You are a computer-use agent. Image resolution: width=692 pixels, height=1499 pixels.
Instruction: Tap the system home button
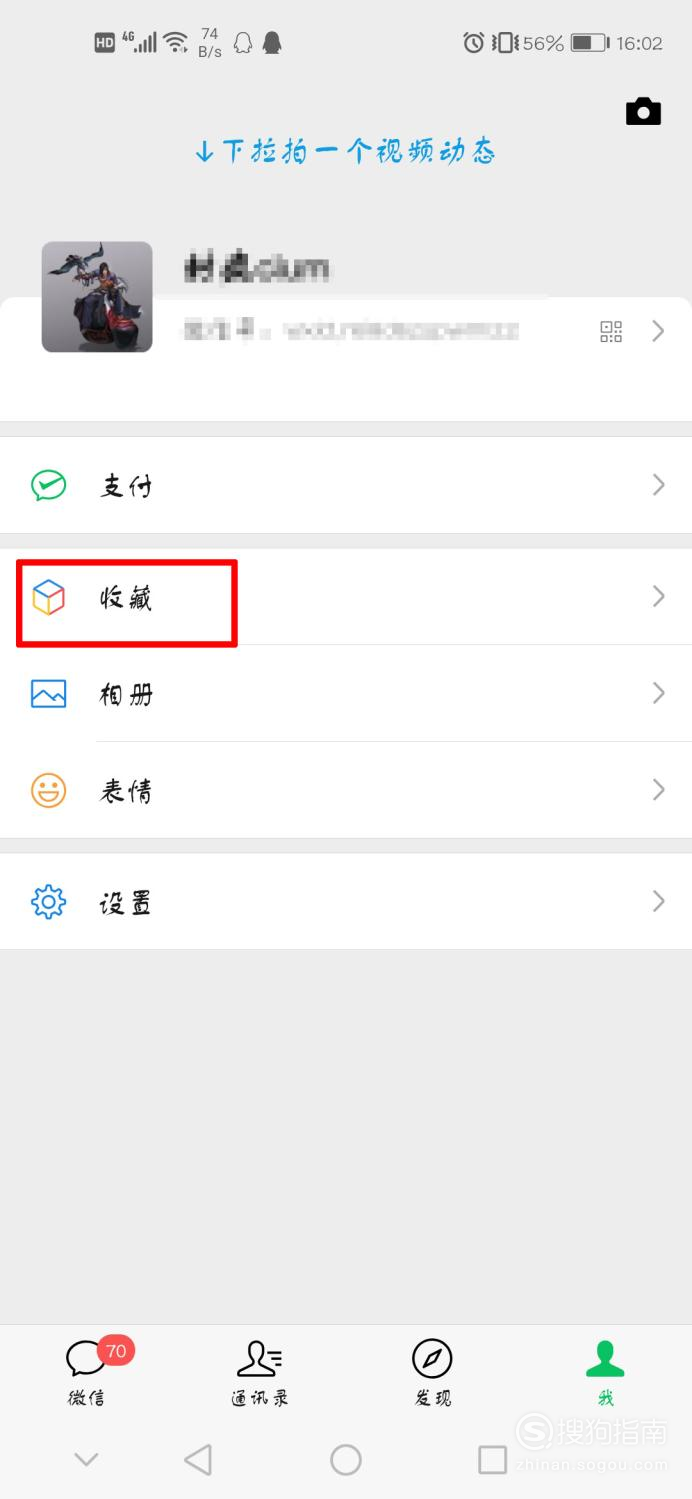point(346,1460)
